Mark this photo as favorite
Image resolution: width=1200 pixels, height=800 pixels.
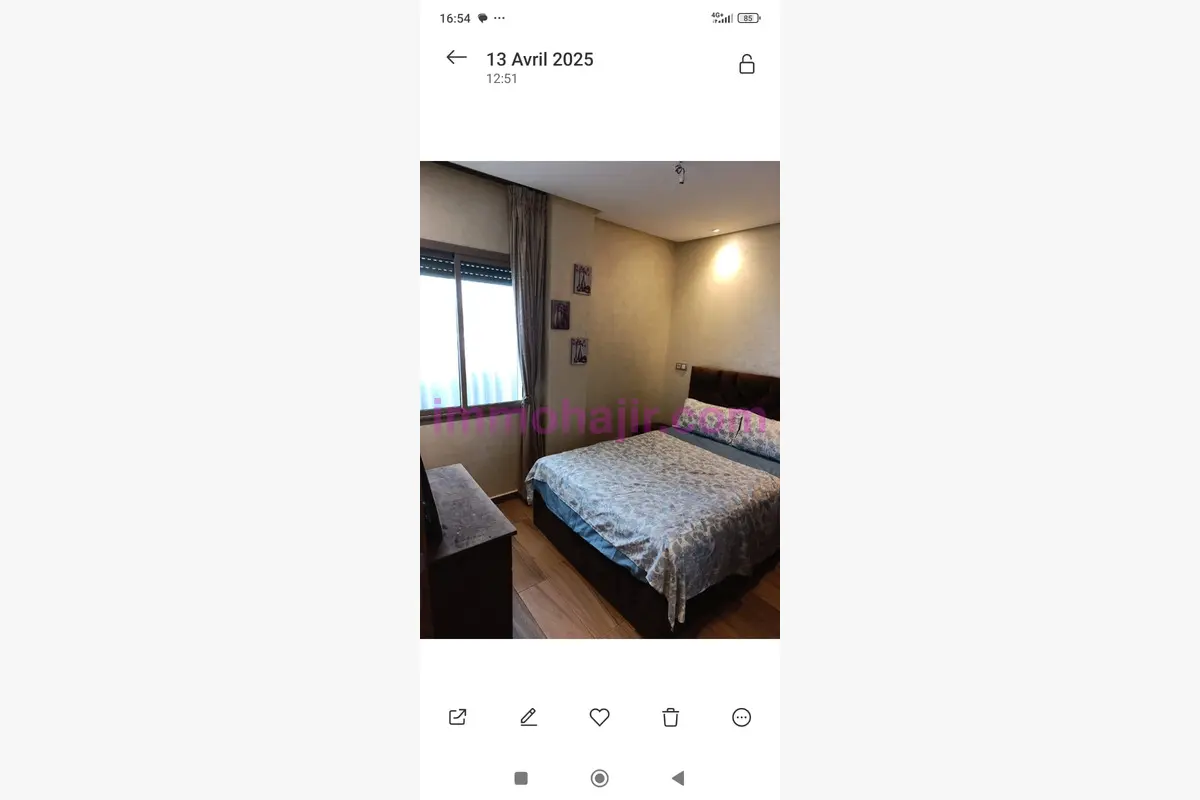click(x=600, y=717)
